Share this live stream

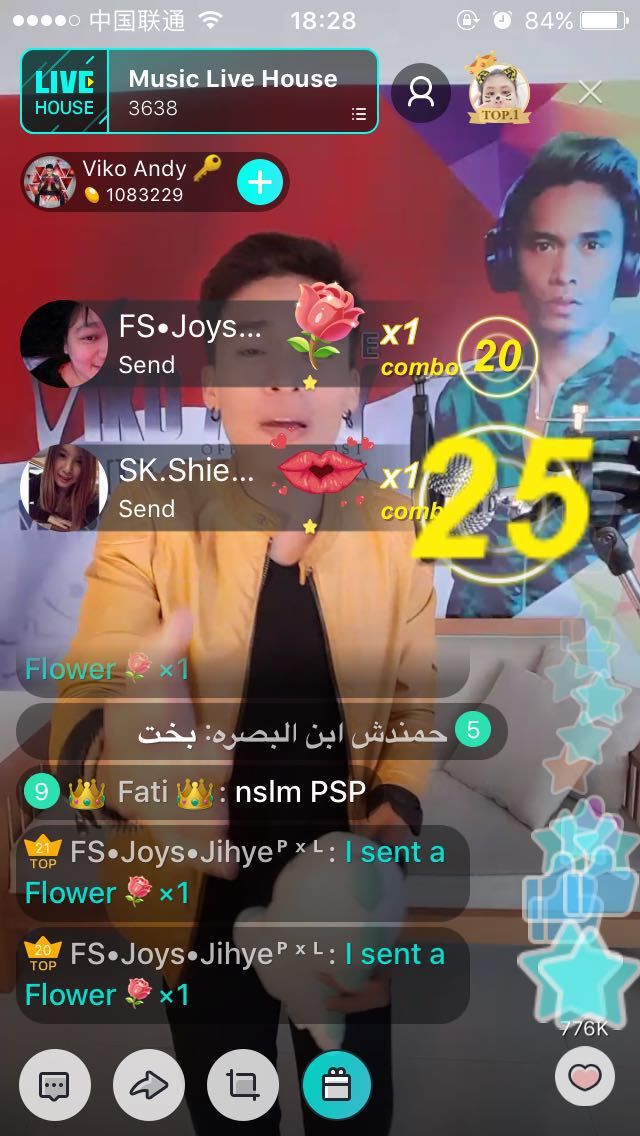[x=149, y=1085]
